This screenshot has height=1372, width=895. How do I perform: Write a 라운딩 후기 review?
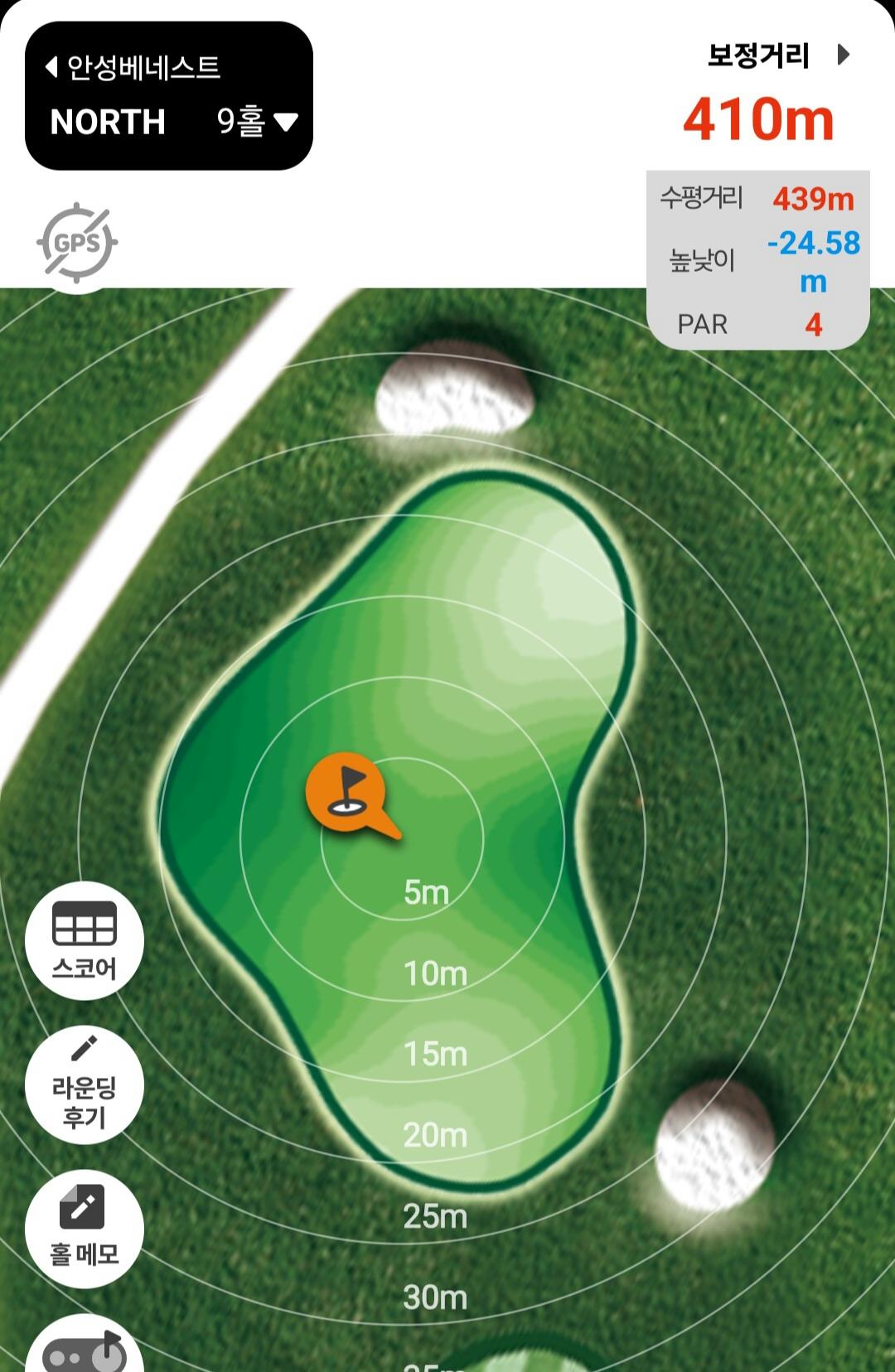click(x=85, y=1085)
